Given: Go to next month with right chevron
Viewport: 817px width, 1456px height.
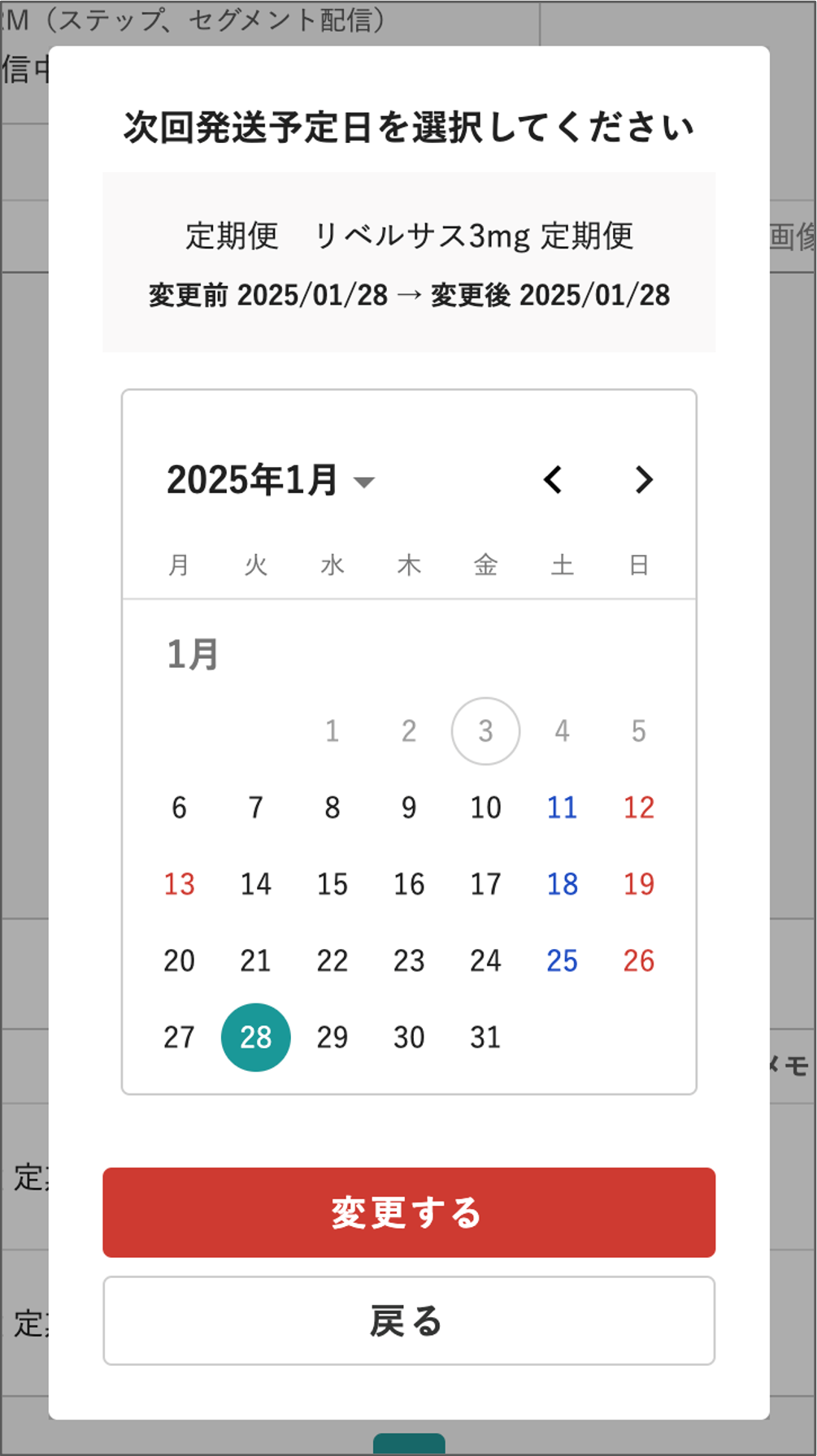Looking at the screenshot, I should tap(643, 480).
